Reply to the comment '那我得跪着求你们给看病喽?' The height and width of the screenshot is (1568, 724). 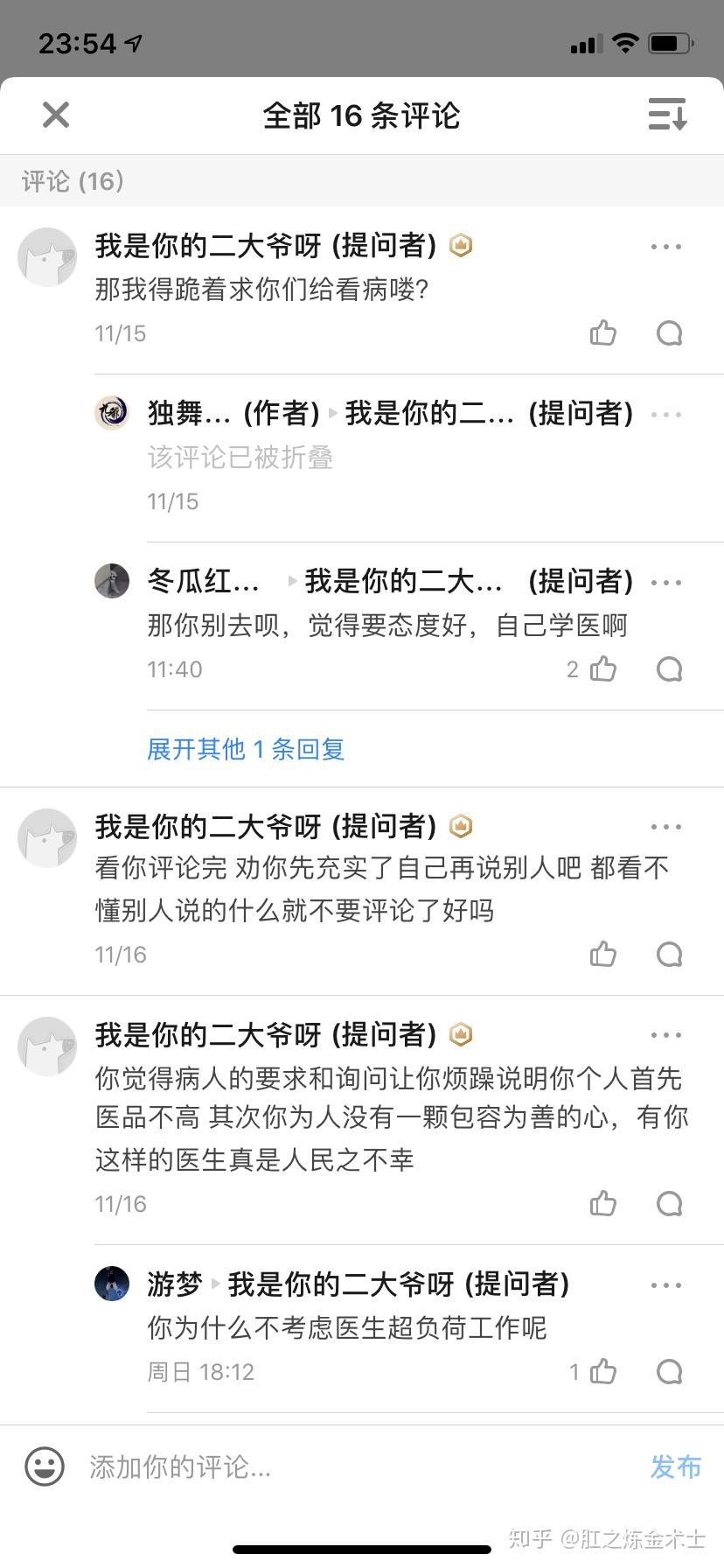[x=669, y=333]
